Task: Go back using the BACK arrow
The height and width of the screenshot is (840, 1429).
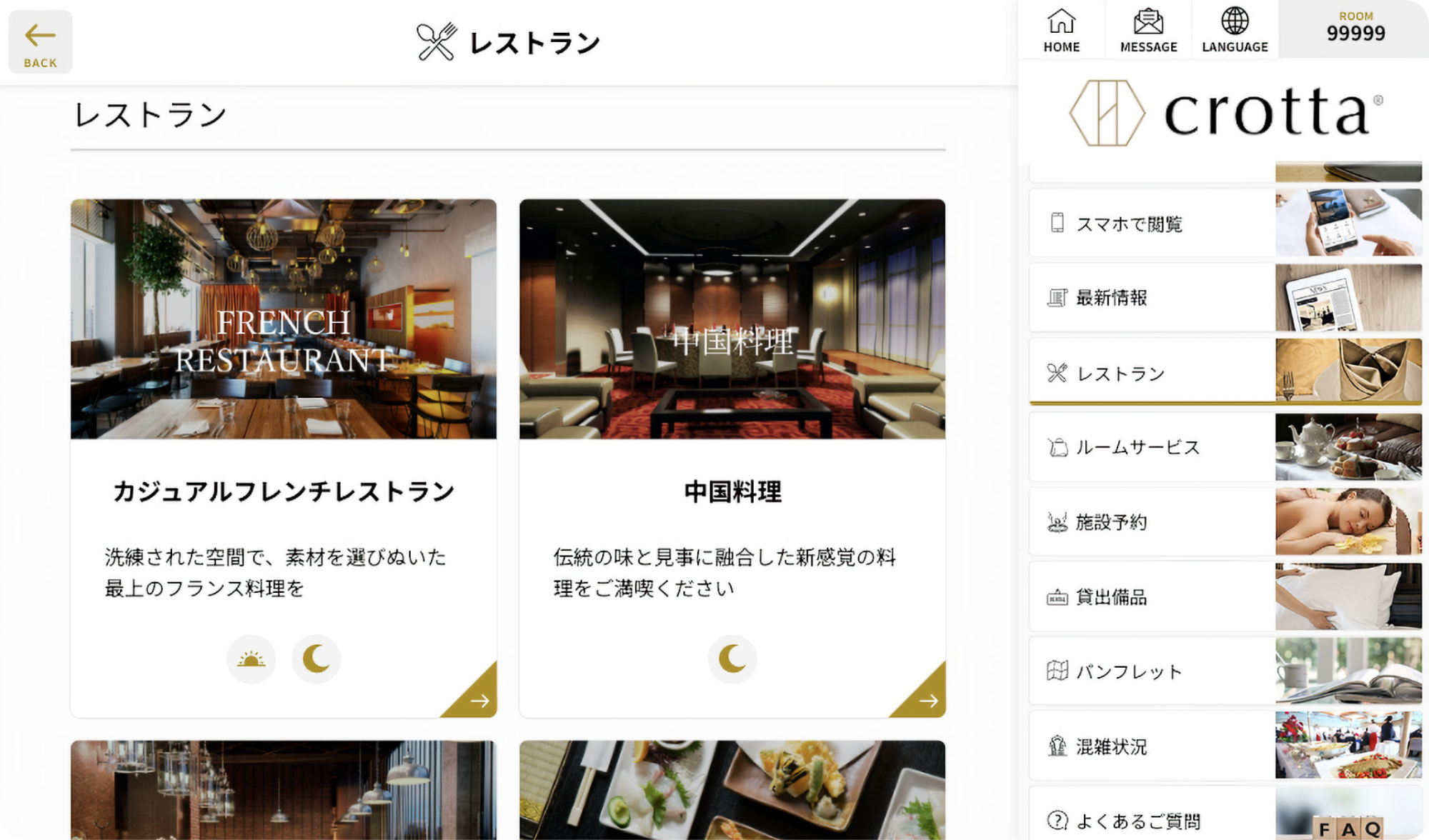Action: [x=40, y=42]
